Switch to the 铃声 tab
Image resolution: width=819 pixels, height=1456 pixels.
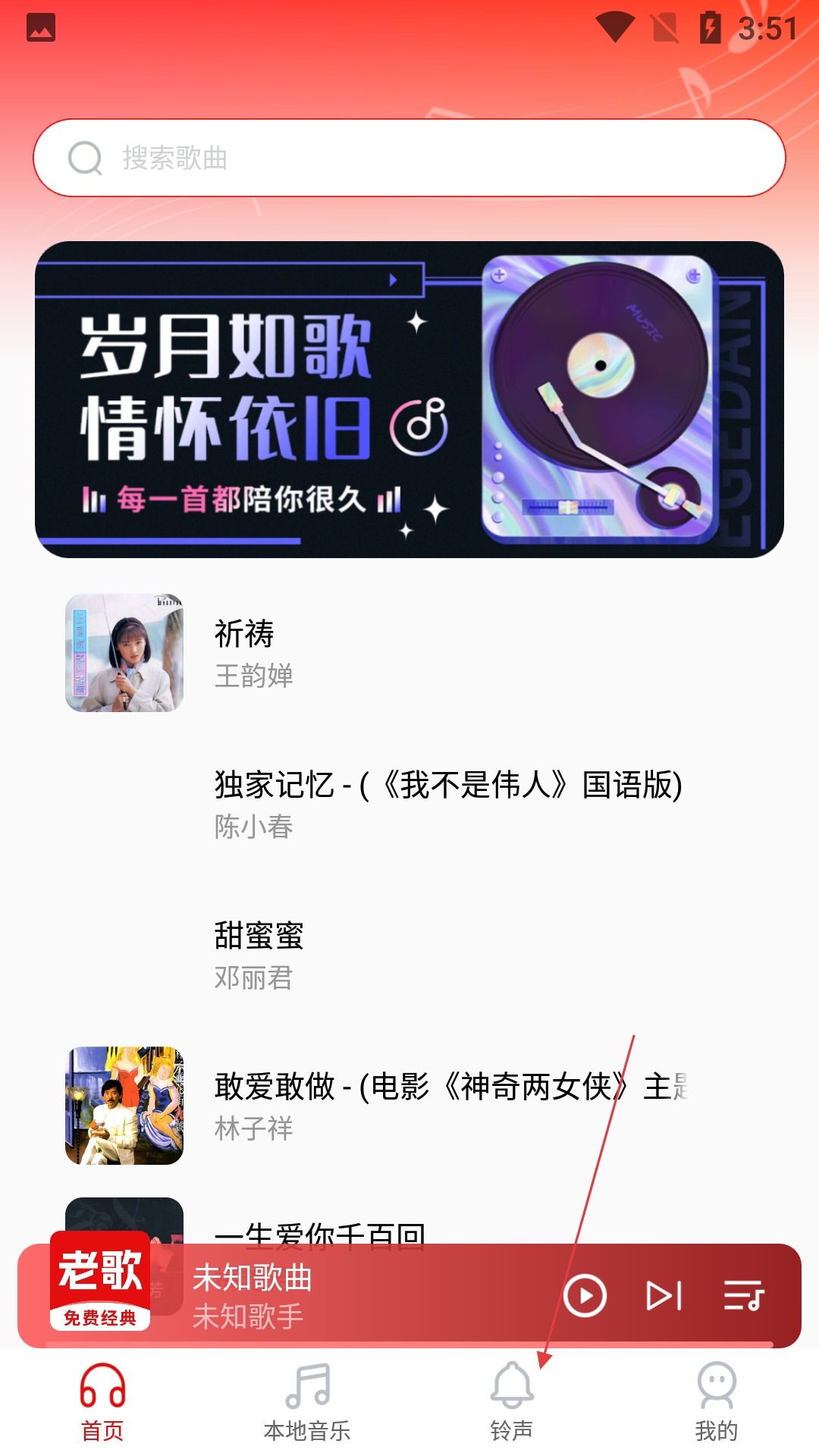tap(512, 1401)
